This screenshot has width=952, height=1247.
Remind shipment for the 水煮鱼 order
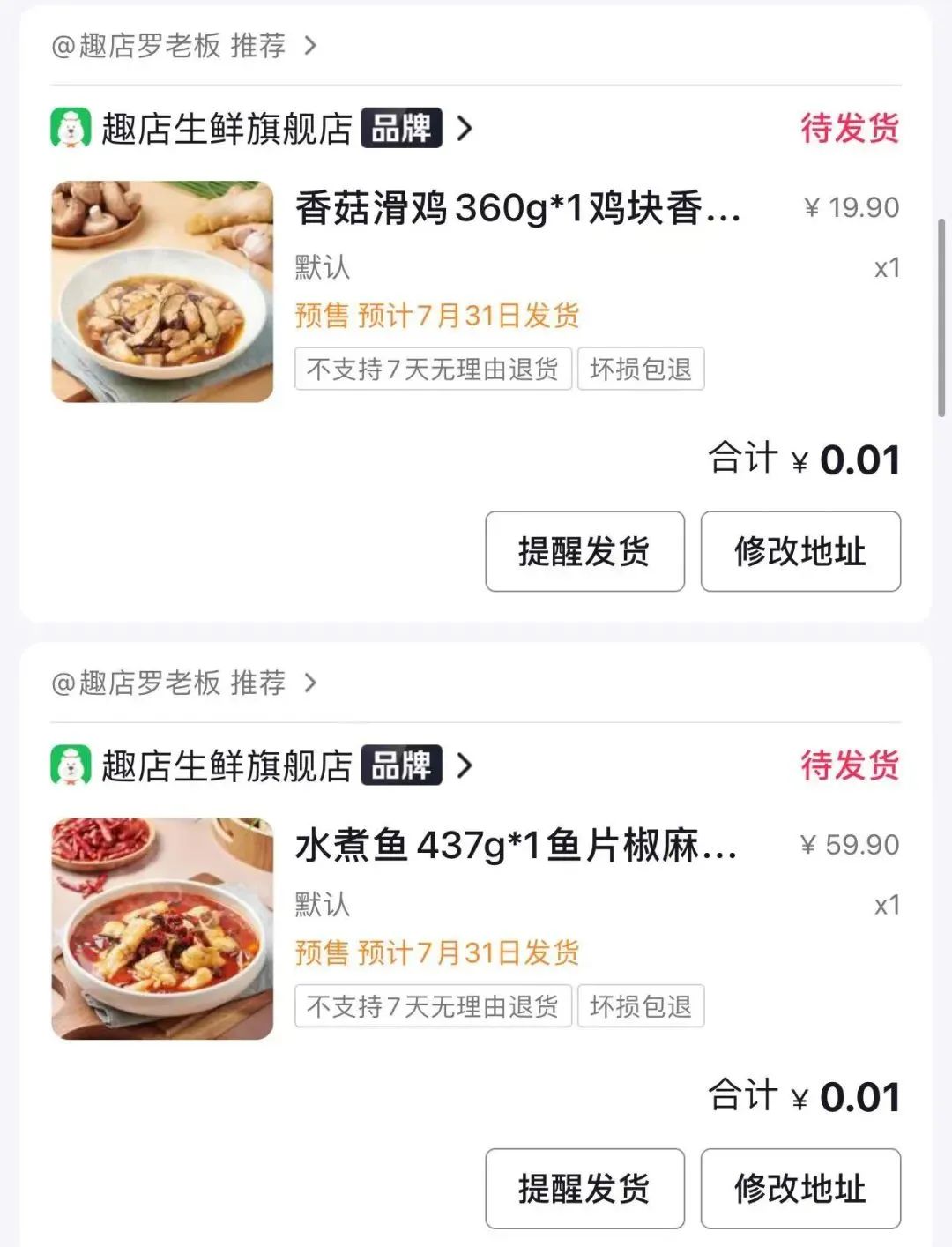(x=584, y=1188)
